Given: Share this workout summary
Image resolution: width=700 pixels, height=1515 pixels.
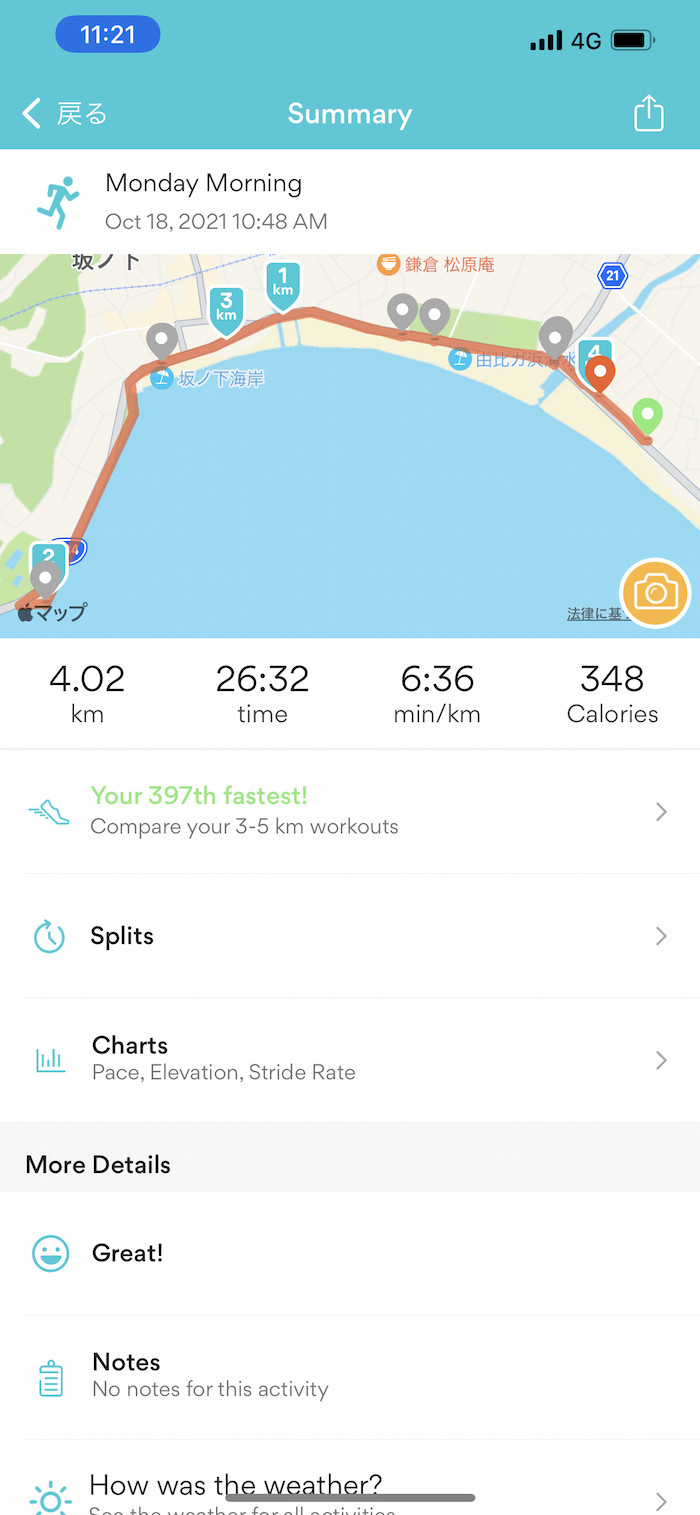Looking at the screenshot, I should coord(648,113).
